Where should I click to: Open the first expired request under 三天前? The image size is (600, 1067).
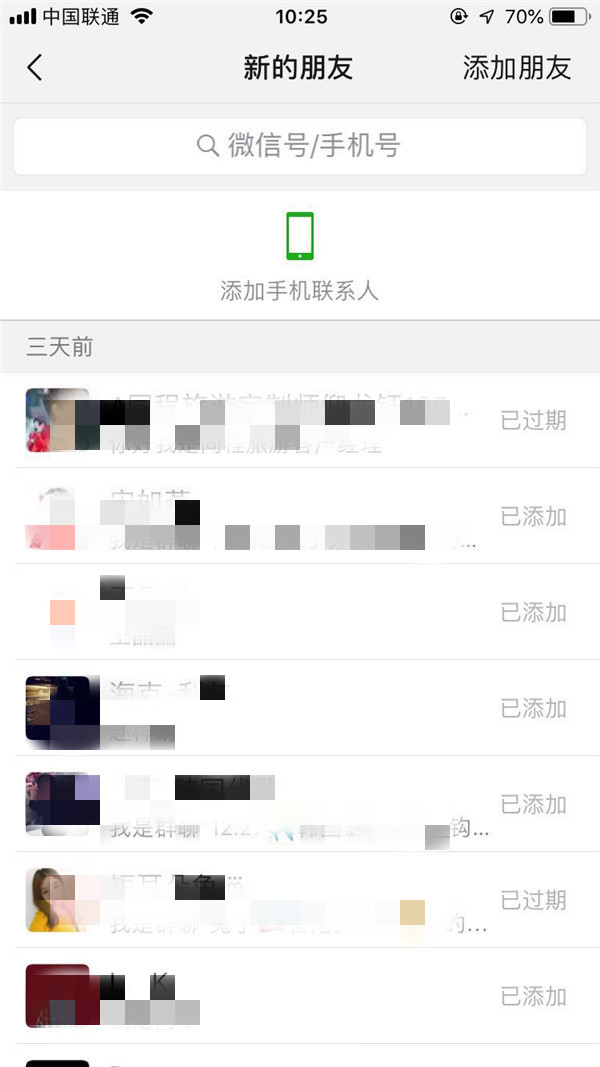300,420
